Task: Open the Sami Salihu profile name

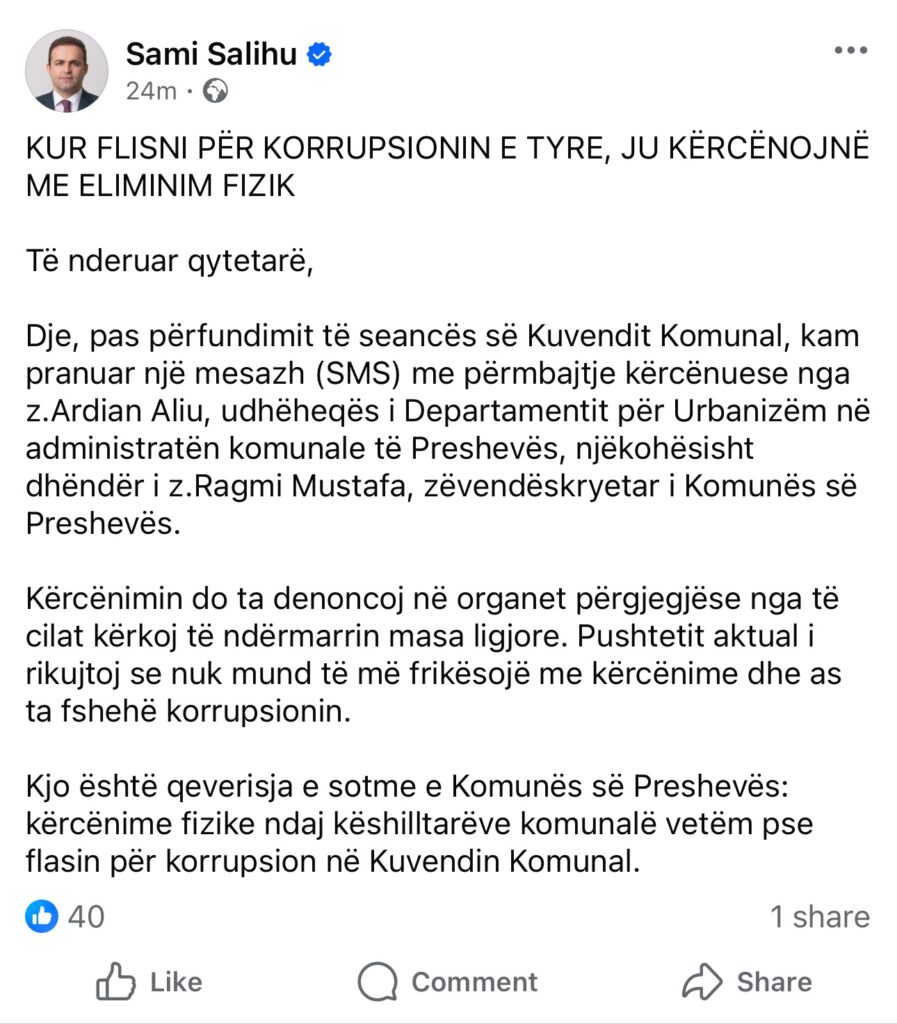Action: (x=211, y=54)
